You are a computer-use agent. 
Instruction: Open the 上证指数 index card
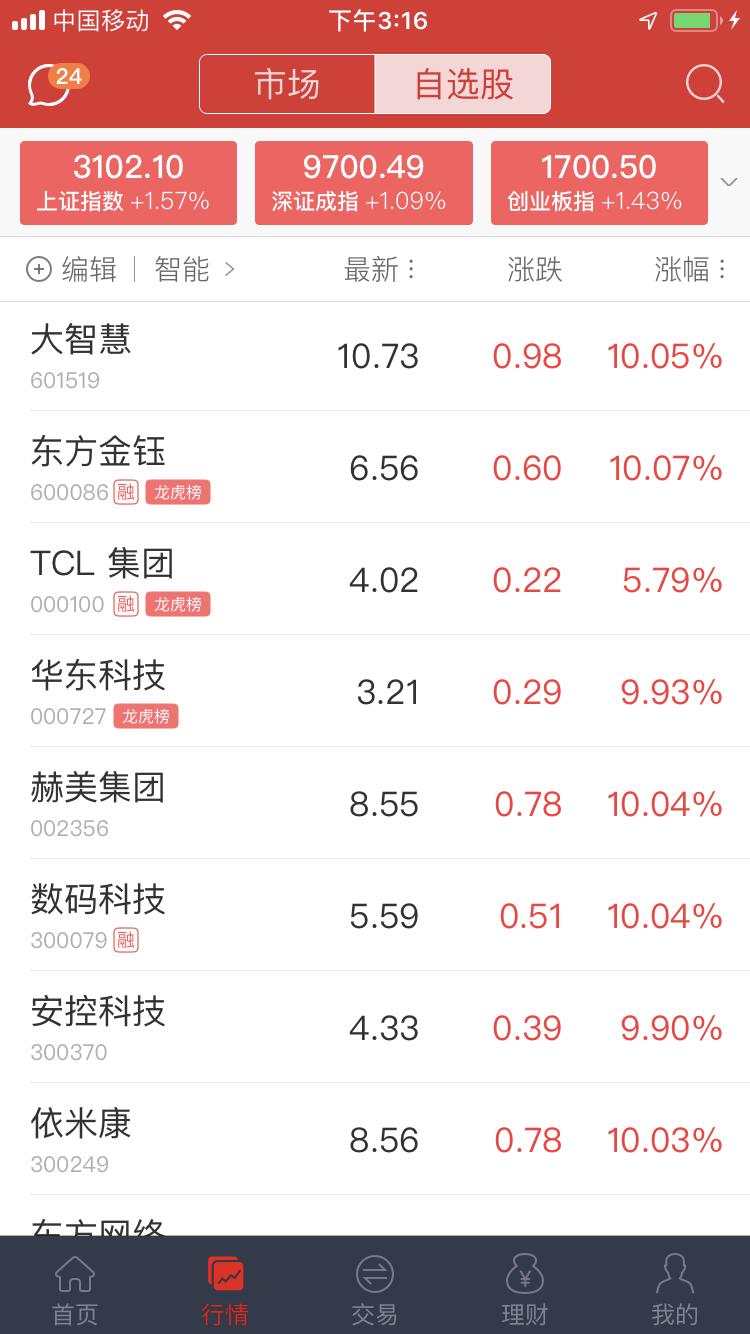[x=128, y=183]
